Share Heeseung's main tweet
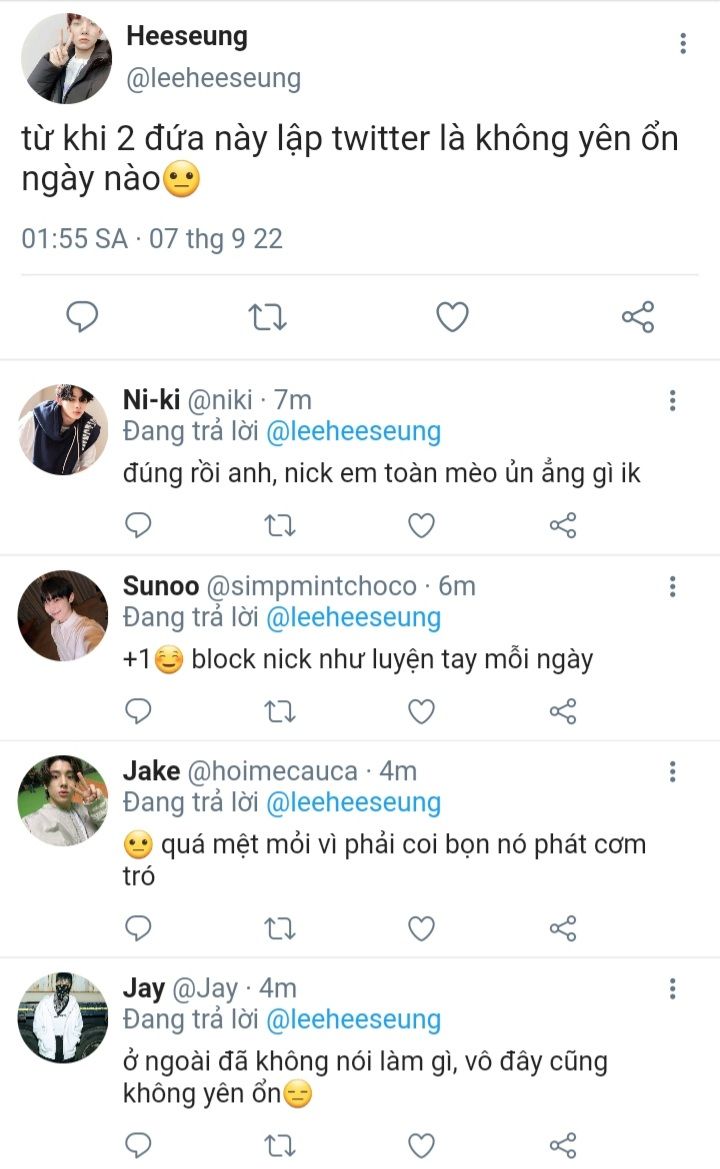720x1169 pixels. pos(638,317)
